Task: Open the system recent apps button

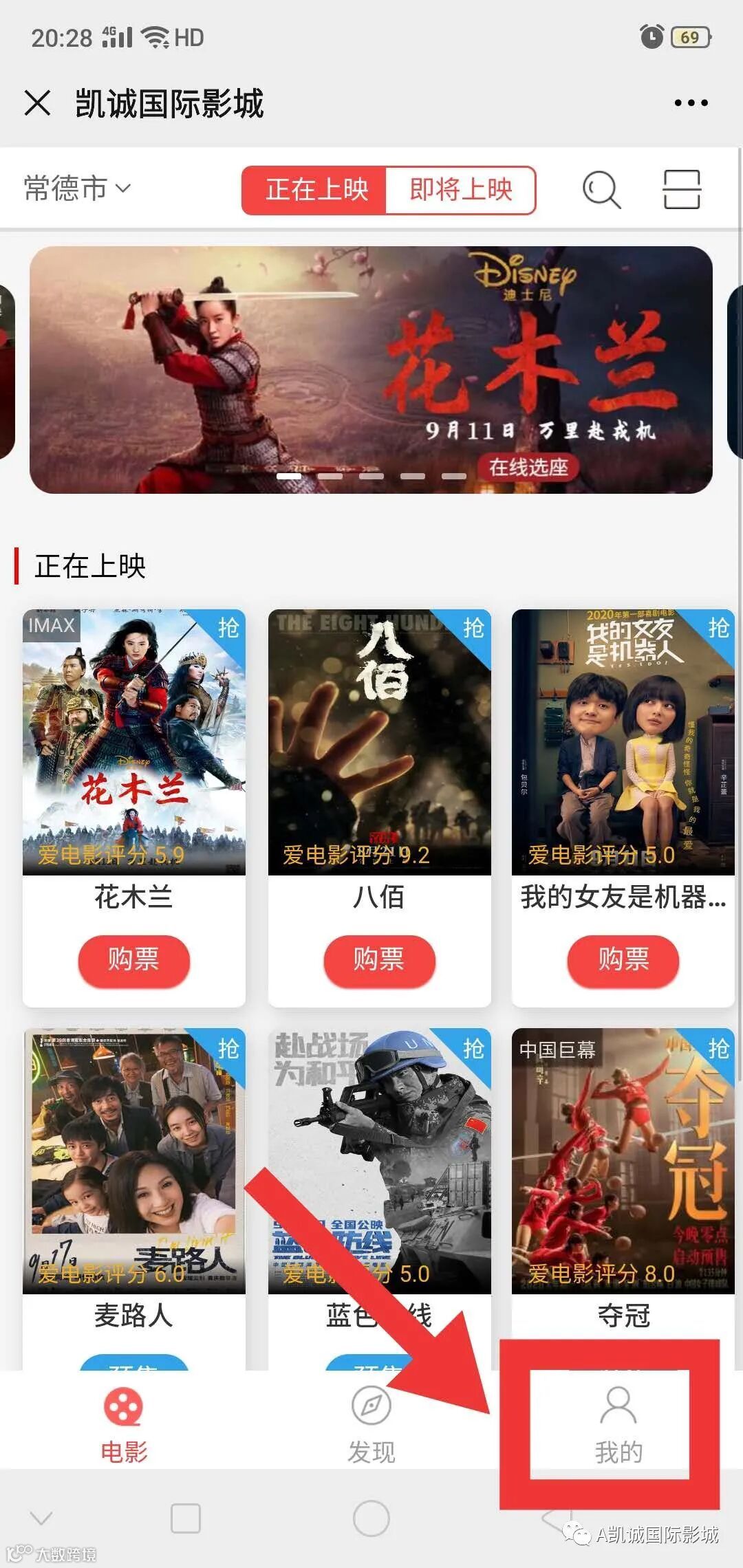Action: tap(185, 1518)
